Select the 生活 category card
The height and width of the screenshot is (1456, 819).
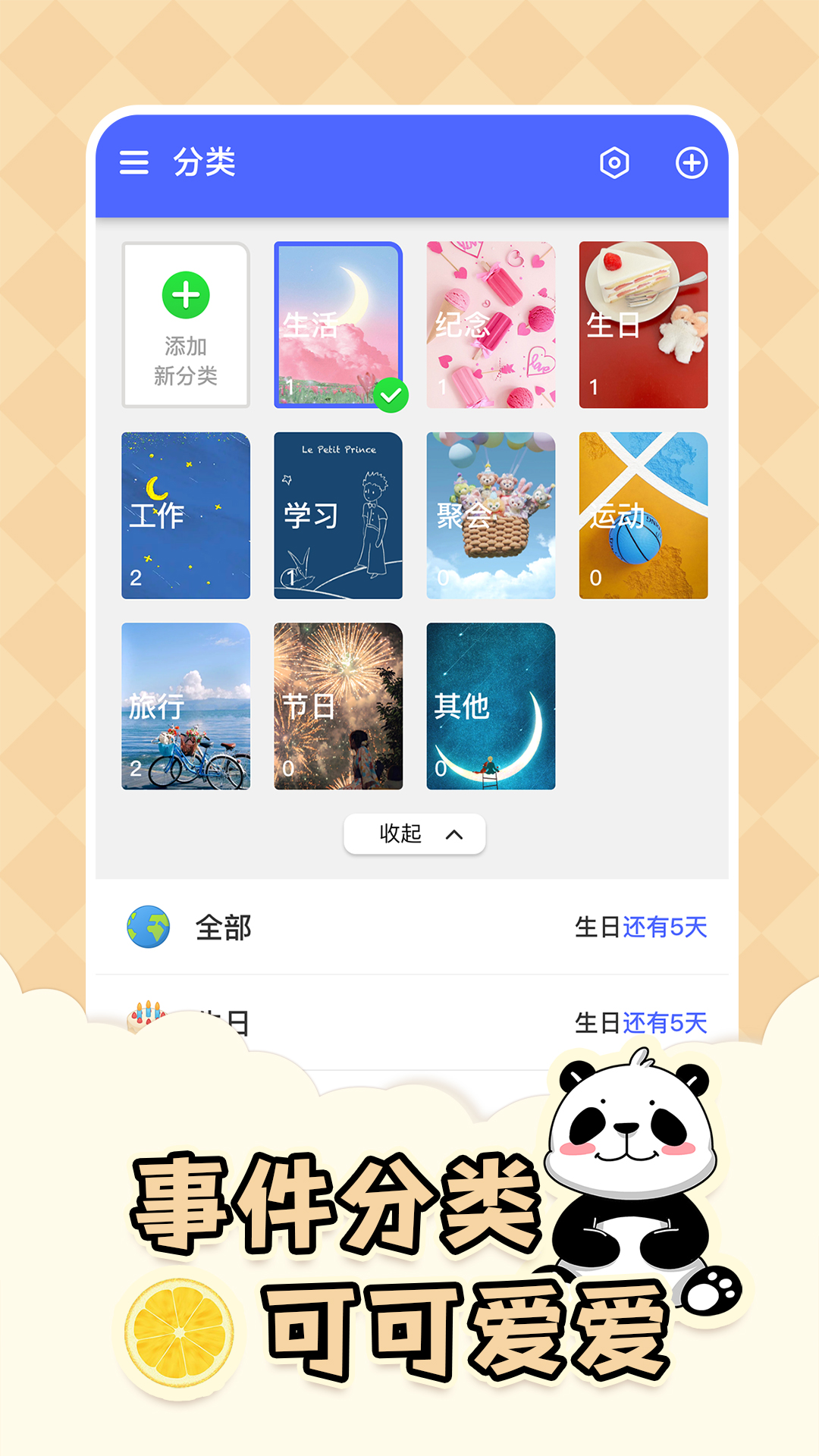coord(337,324)
